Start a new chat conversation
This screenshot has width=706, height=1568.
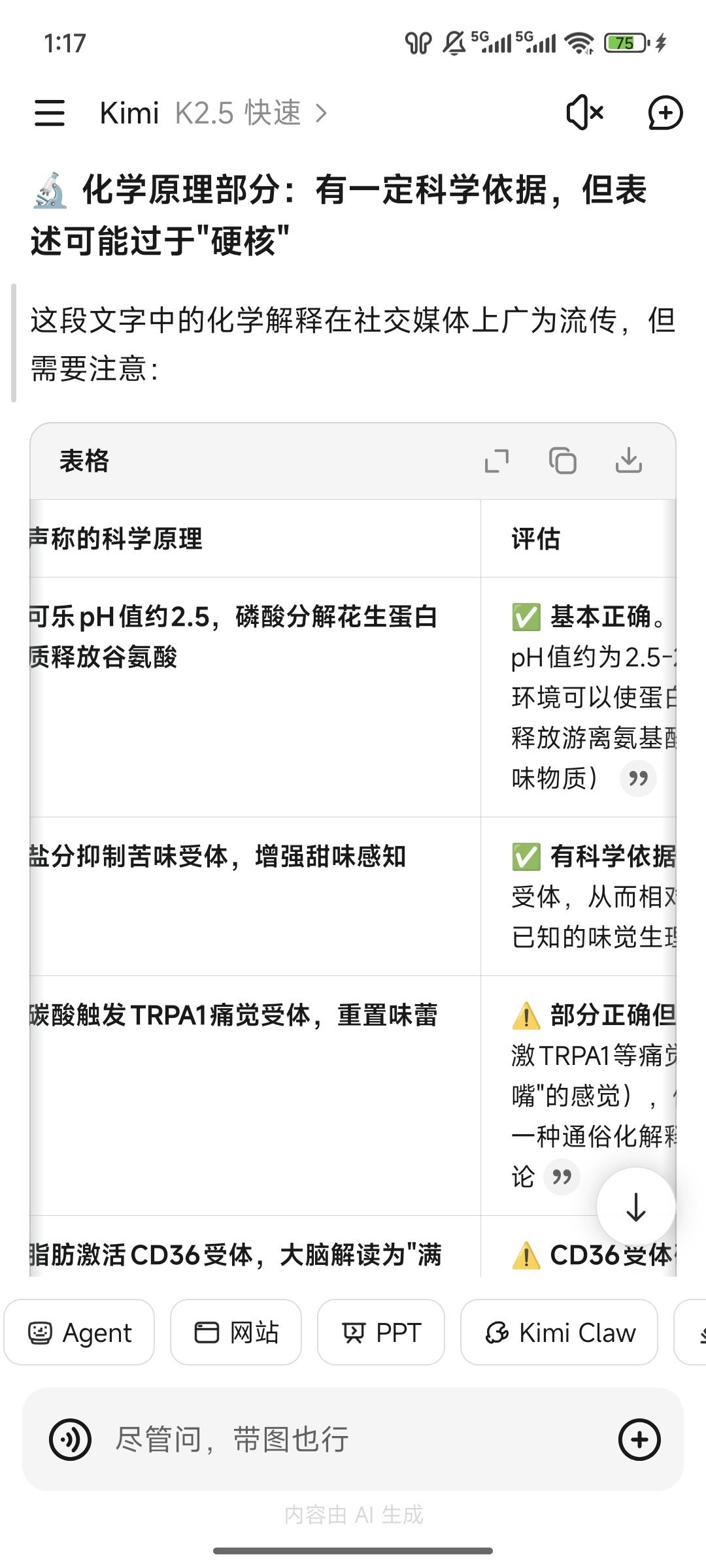[665, 113]
